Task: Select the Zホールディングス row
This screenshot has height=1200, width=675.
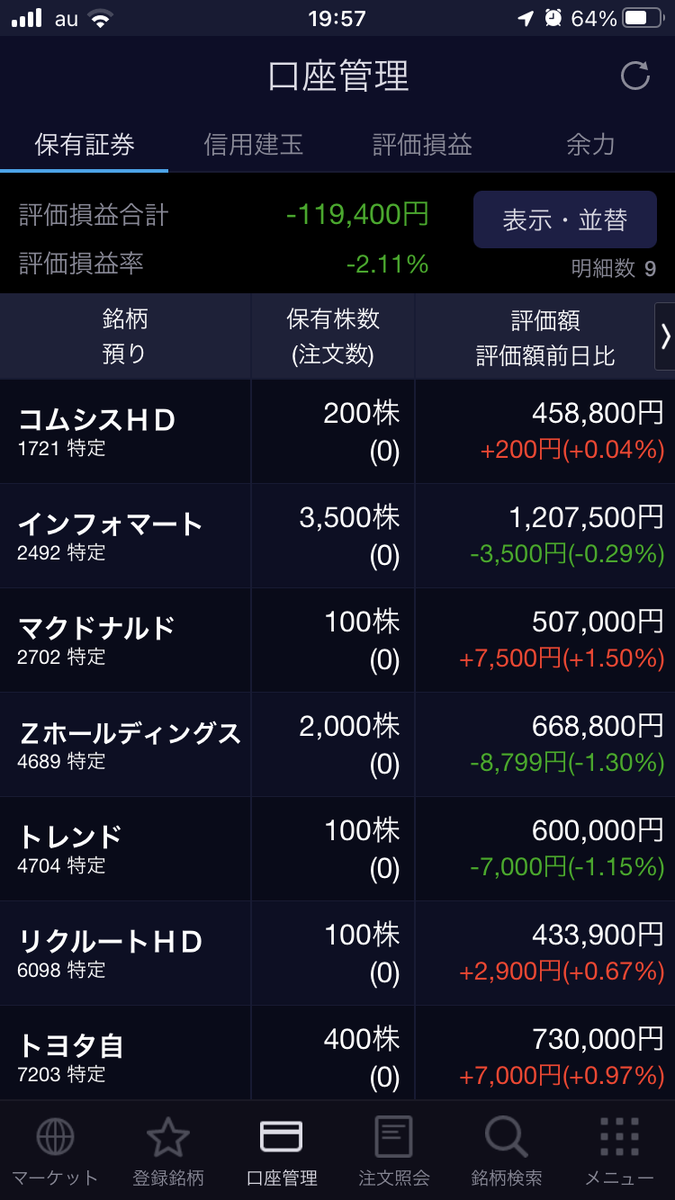Action: (x=337, y=744)
